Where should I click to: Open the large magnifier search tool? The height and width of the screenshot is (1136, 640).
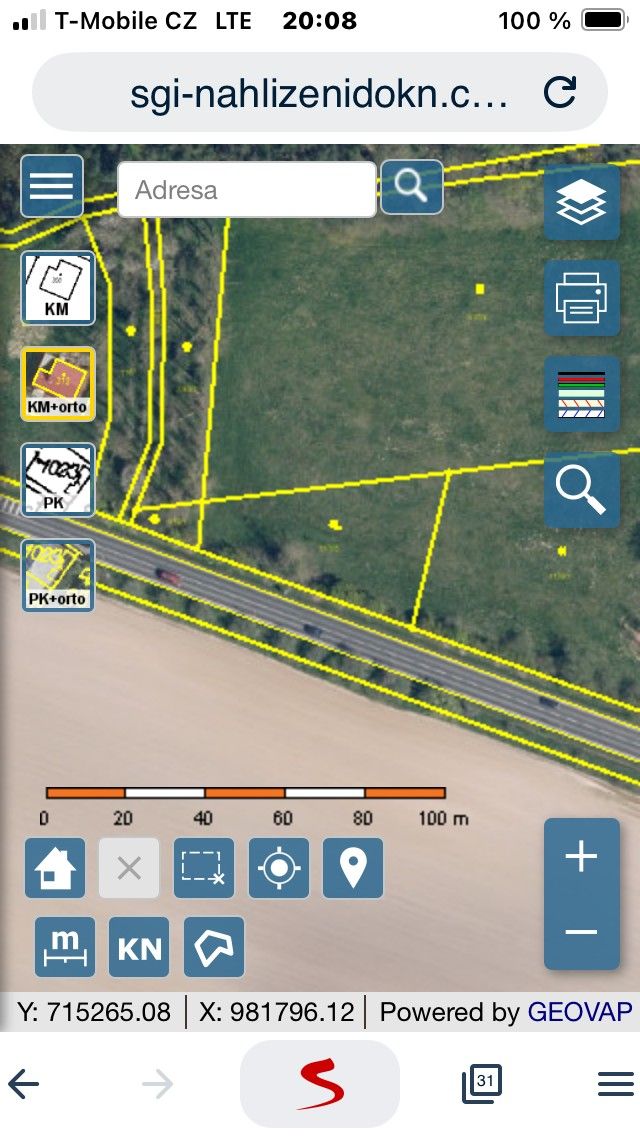coord(581,490)
